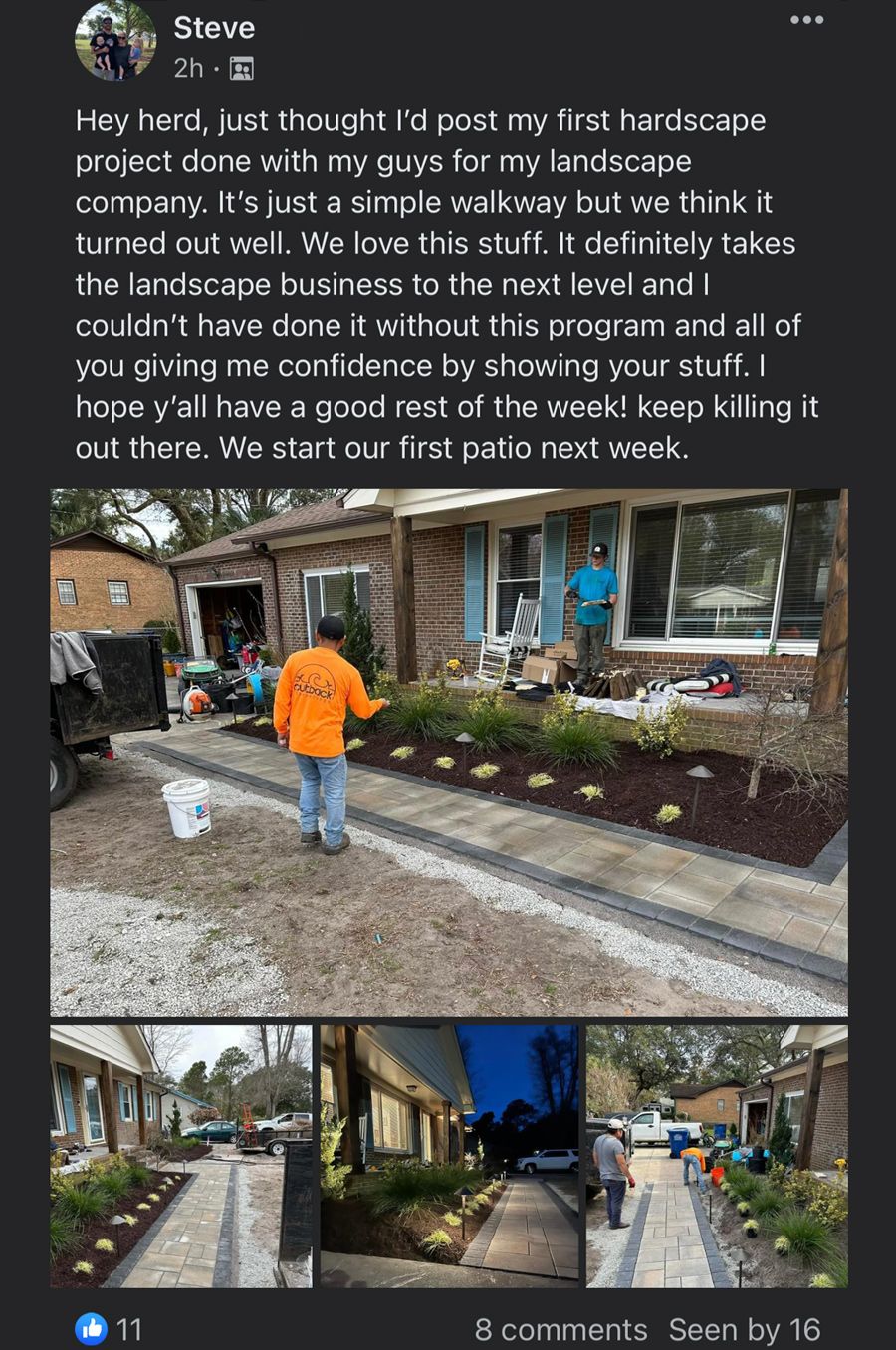The image size is (896, 1350).
Task: Open the large walkway photo with orange-shirt worker
Action: click(x=449, y=752)
